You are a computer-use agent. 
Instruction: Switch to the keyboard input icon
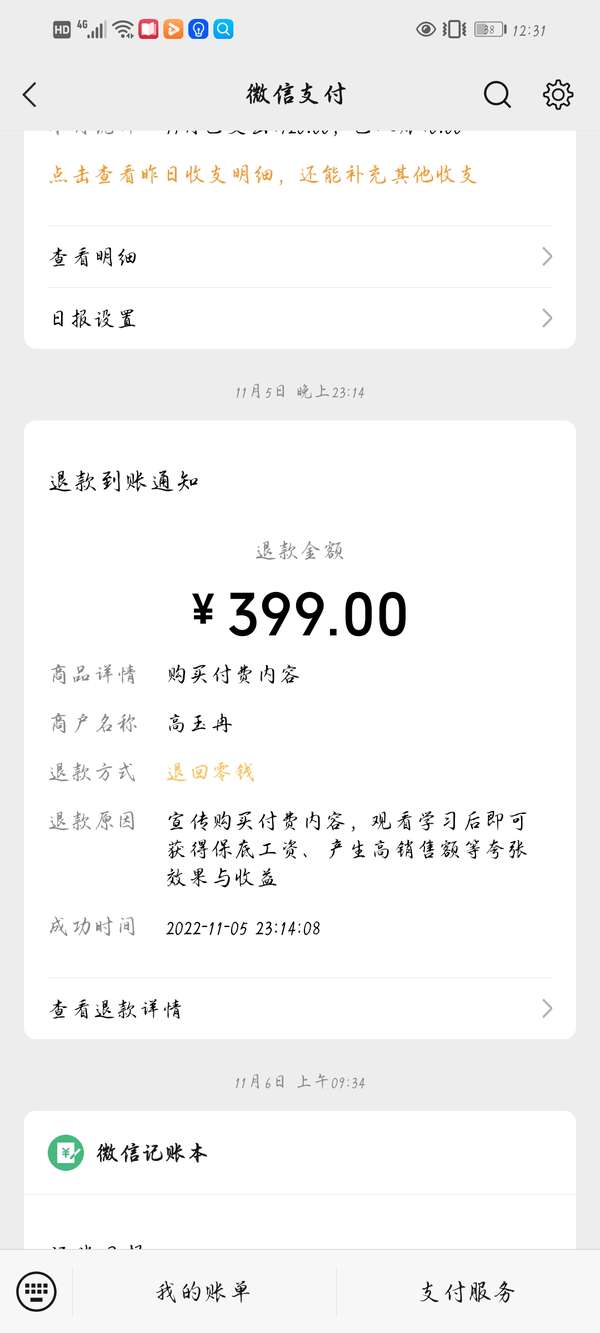click(37, 1291)
